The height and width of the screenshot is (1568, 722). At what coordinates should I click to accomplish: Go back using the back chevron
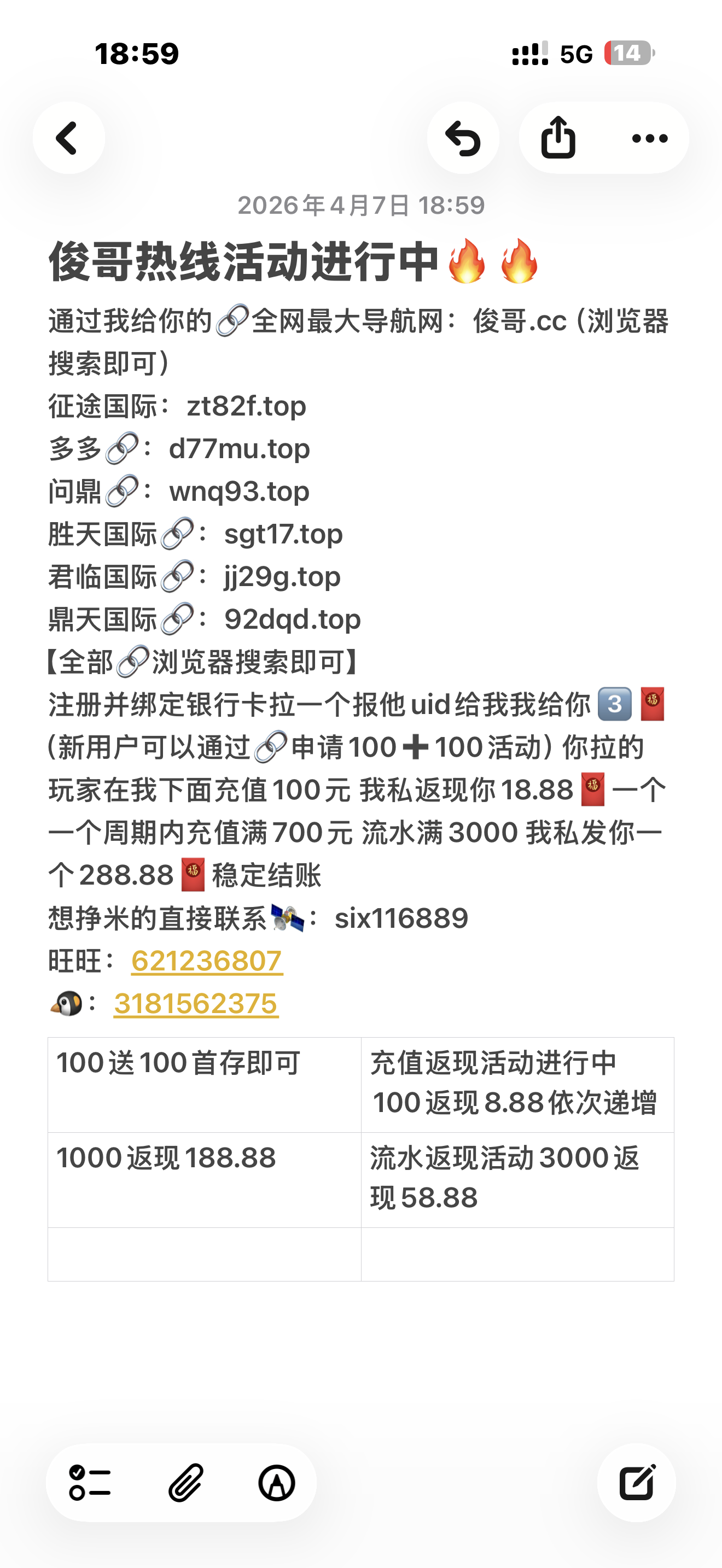click(67, 138)
